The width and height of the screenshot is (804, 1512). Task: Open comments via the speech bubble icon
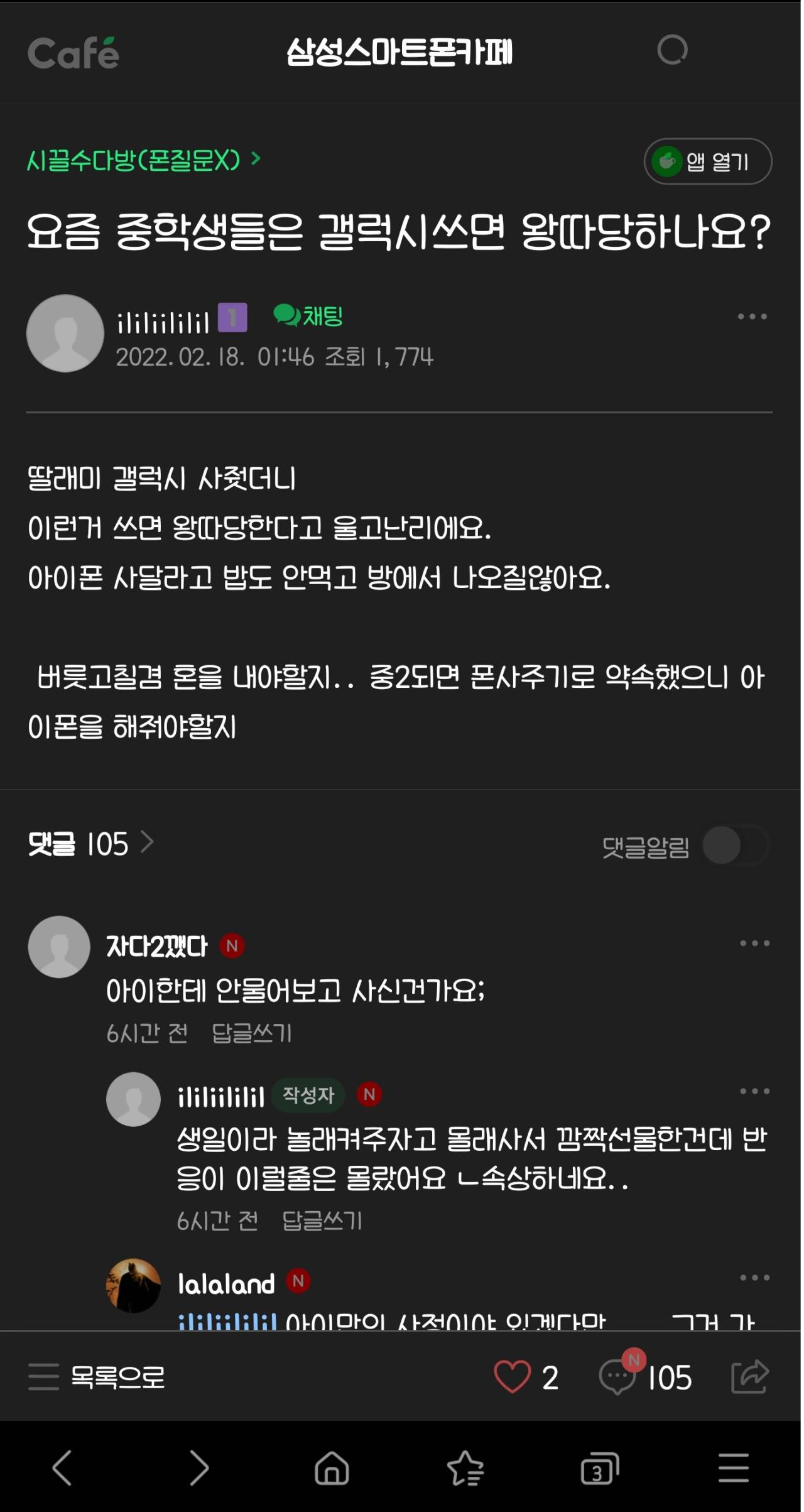618,1377
